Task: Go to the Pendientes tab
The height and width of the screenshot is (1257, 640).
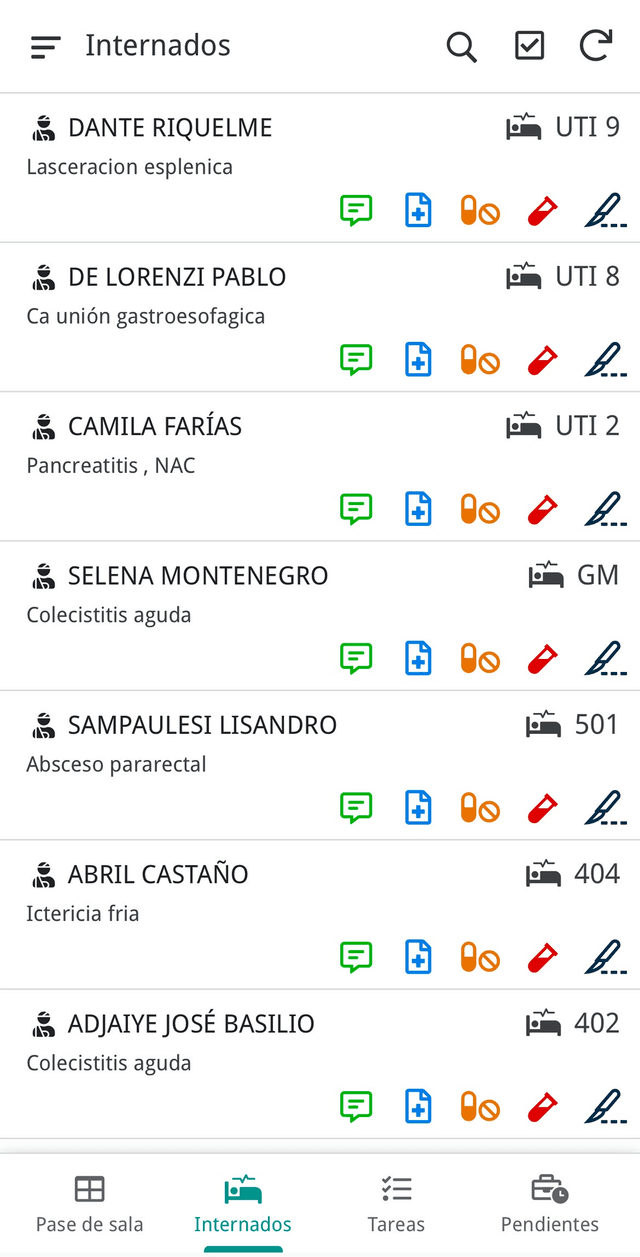Action: pos(549,1204)
